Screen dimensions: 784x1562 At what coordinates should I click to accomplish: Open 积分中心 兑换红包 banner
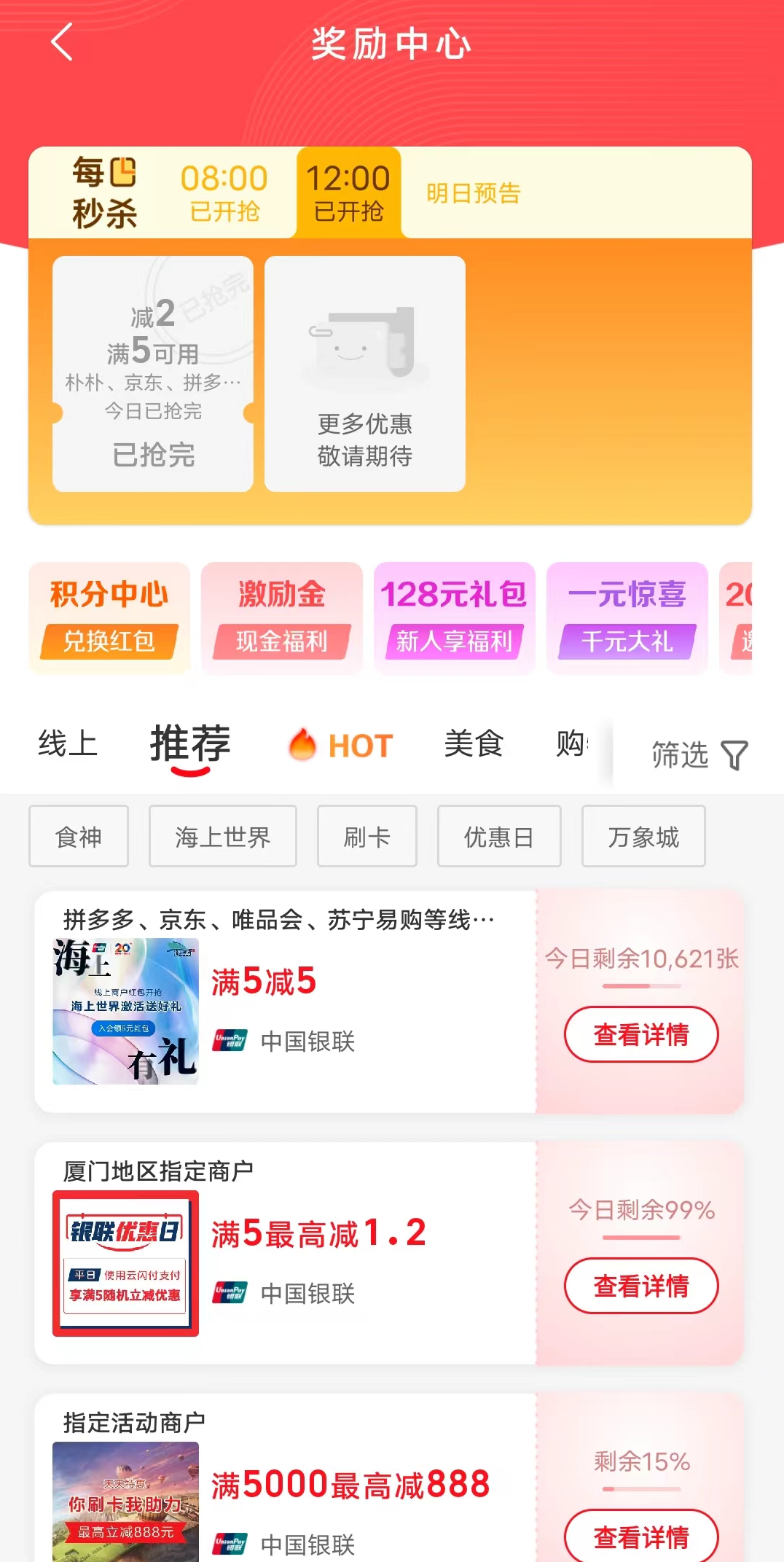109,617
